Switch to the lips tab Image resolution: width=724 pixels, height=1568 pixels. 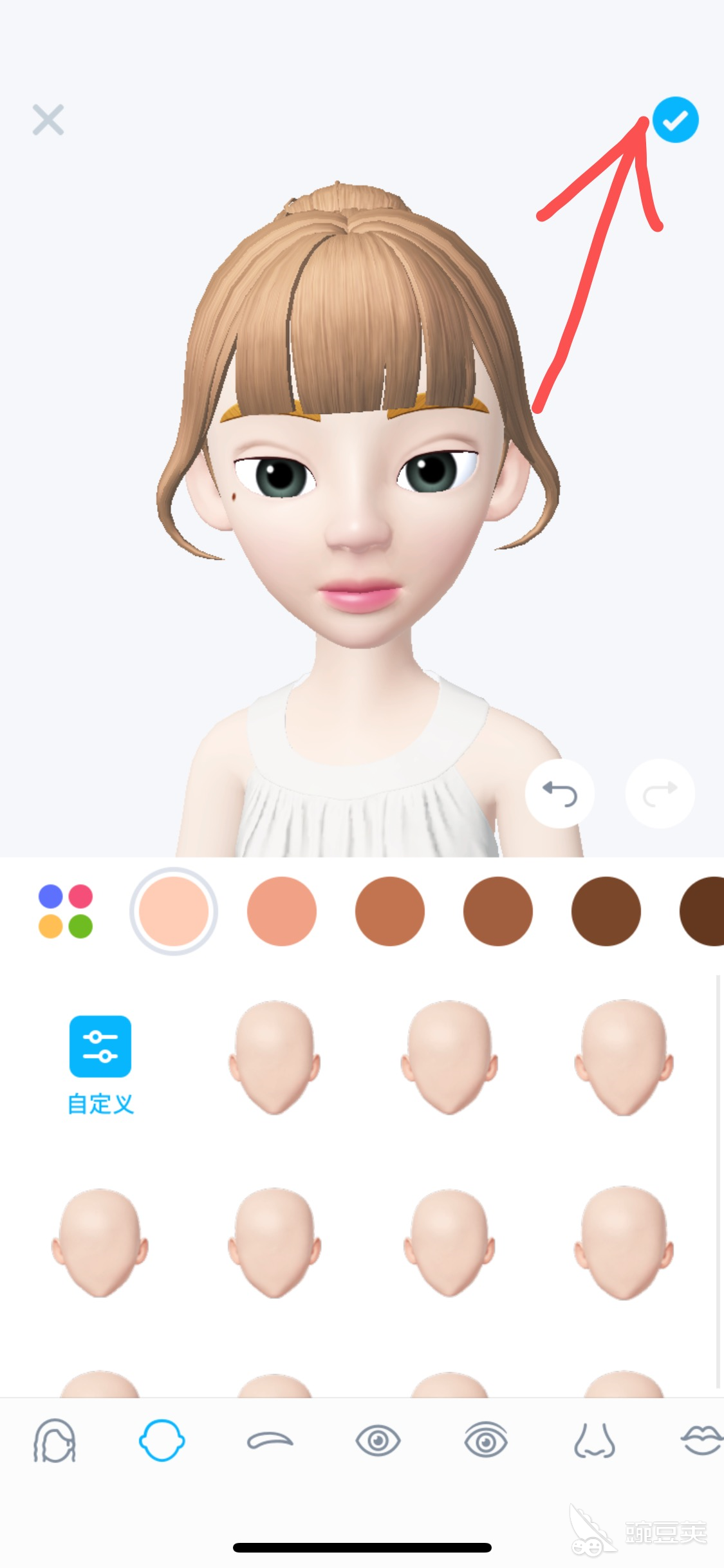tap(701, 1441)
